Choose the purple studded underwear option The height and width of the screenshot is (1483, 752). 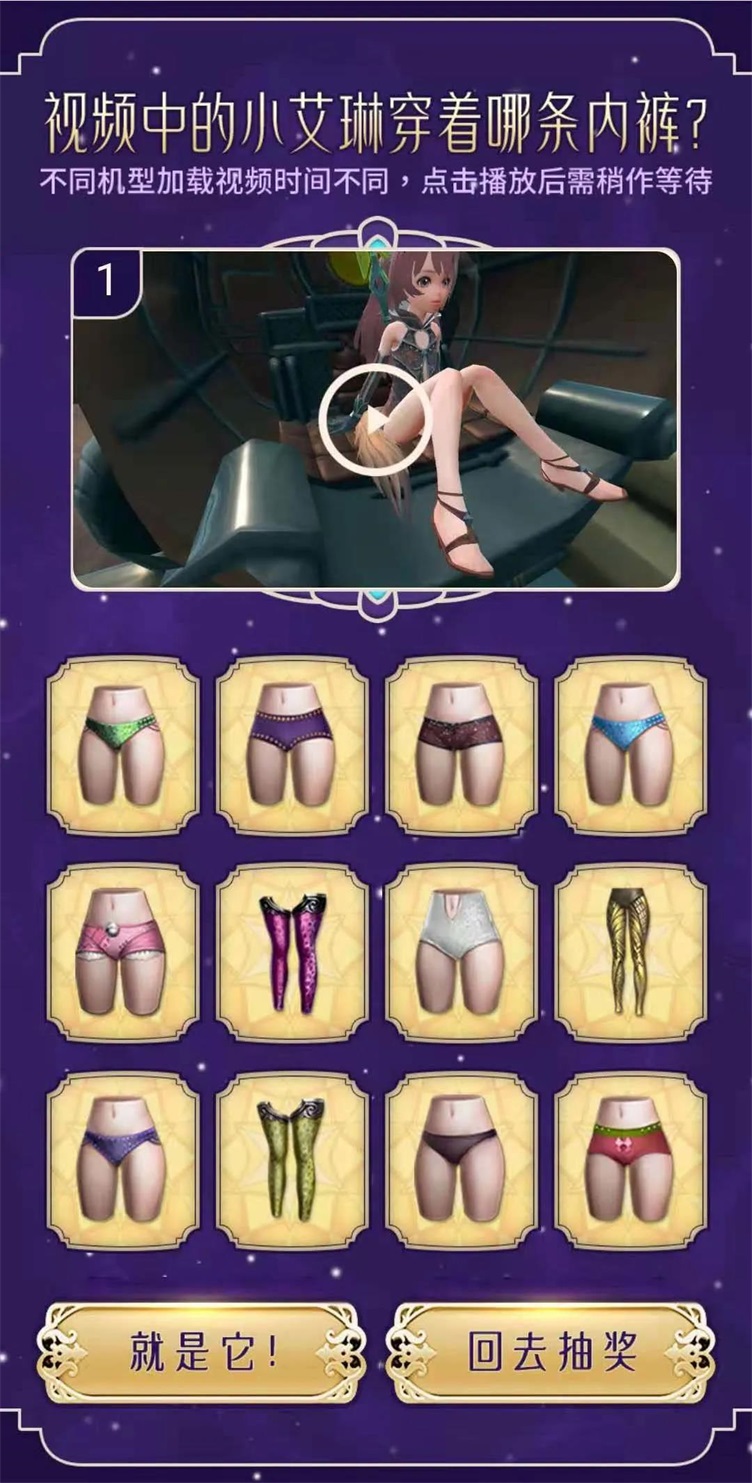[x=292, y=745]
